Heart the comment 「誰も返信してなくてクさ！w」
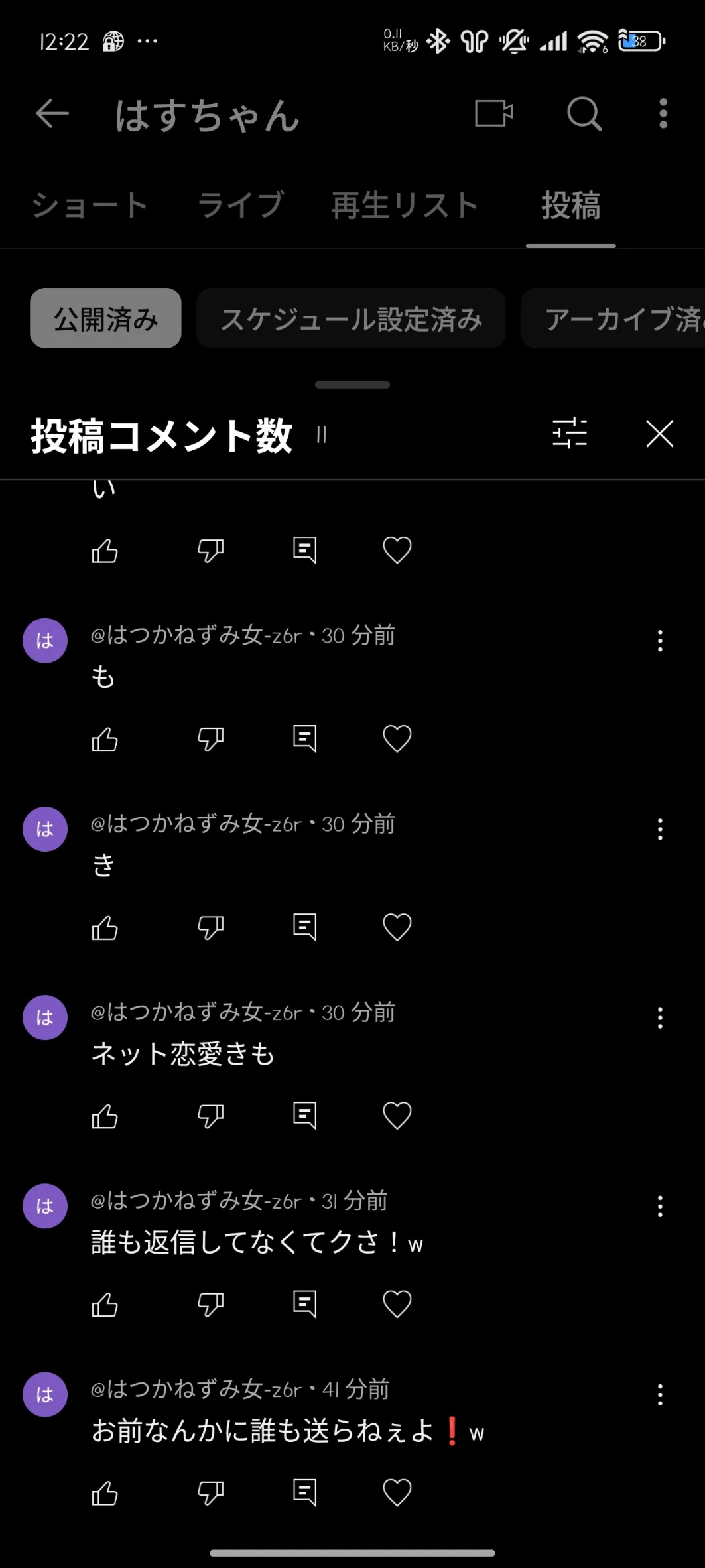Viewport: 705px width, 1568px height. coord(397,1304)
